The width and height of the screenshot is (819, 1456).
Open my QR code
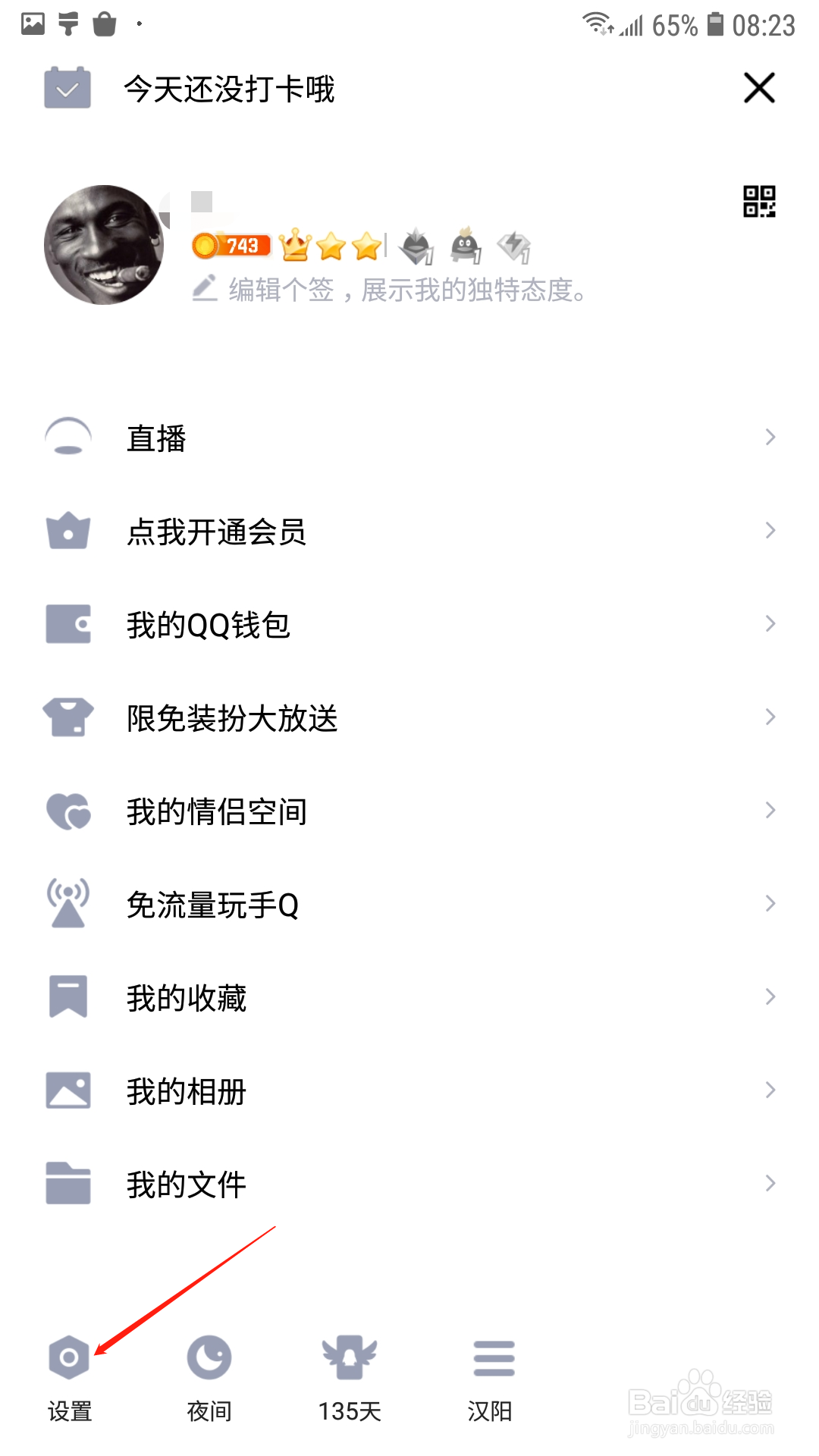[759, 202]
